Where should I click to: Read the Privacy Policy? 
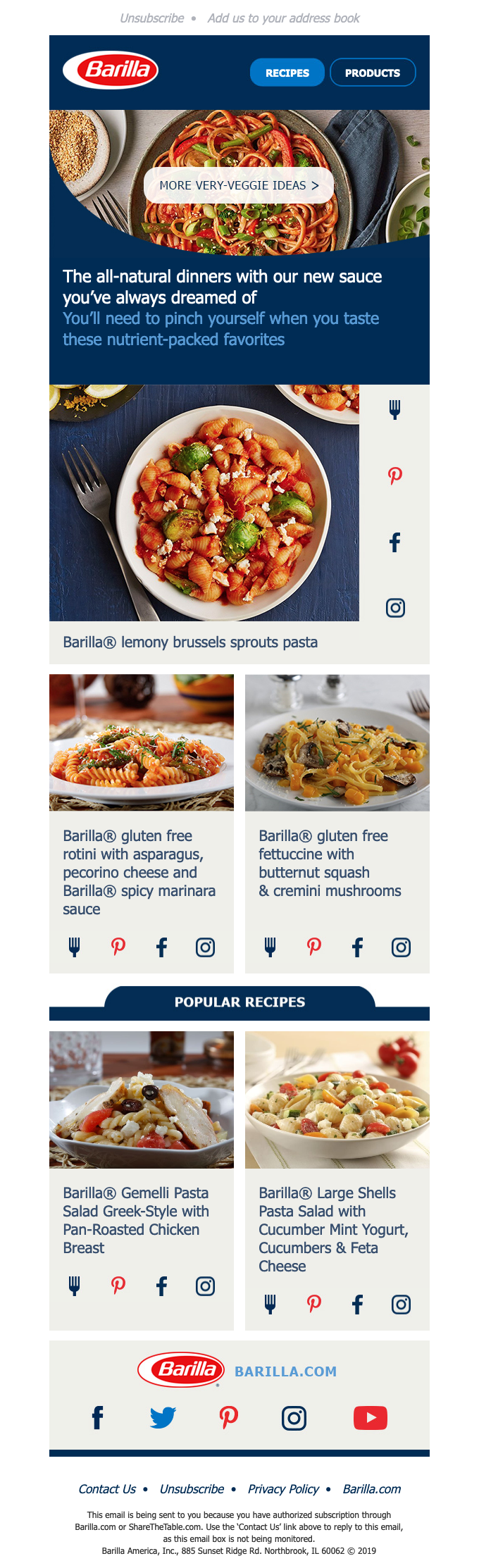(x=283, y=1489)
